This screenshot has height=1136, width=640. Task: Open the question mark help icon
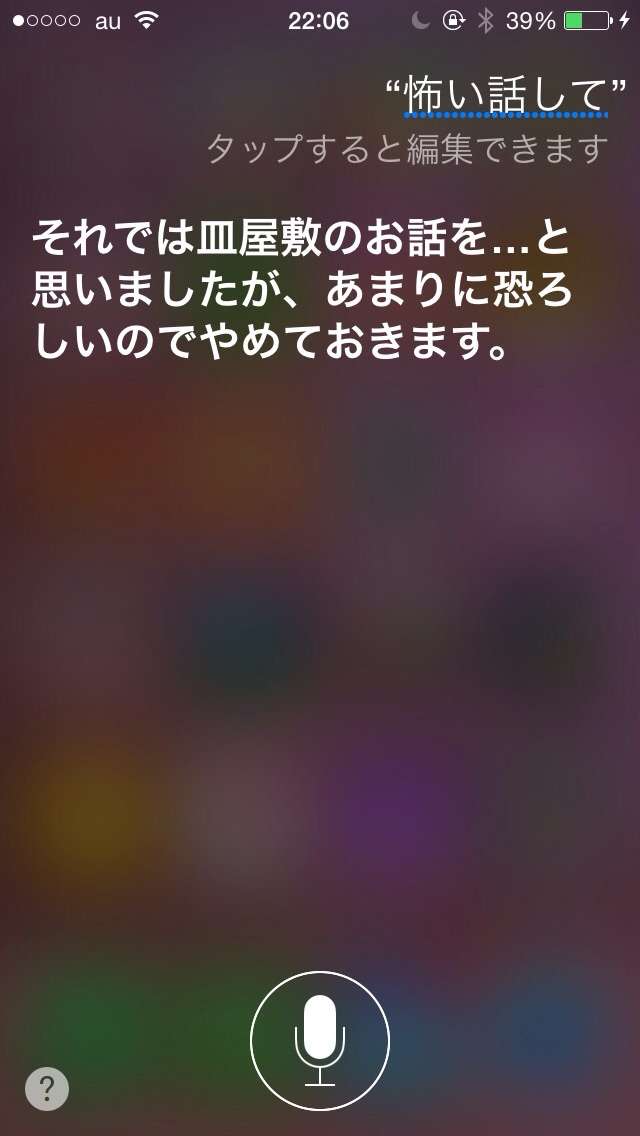47,1088
